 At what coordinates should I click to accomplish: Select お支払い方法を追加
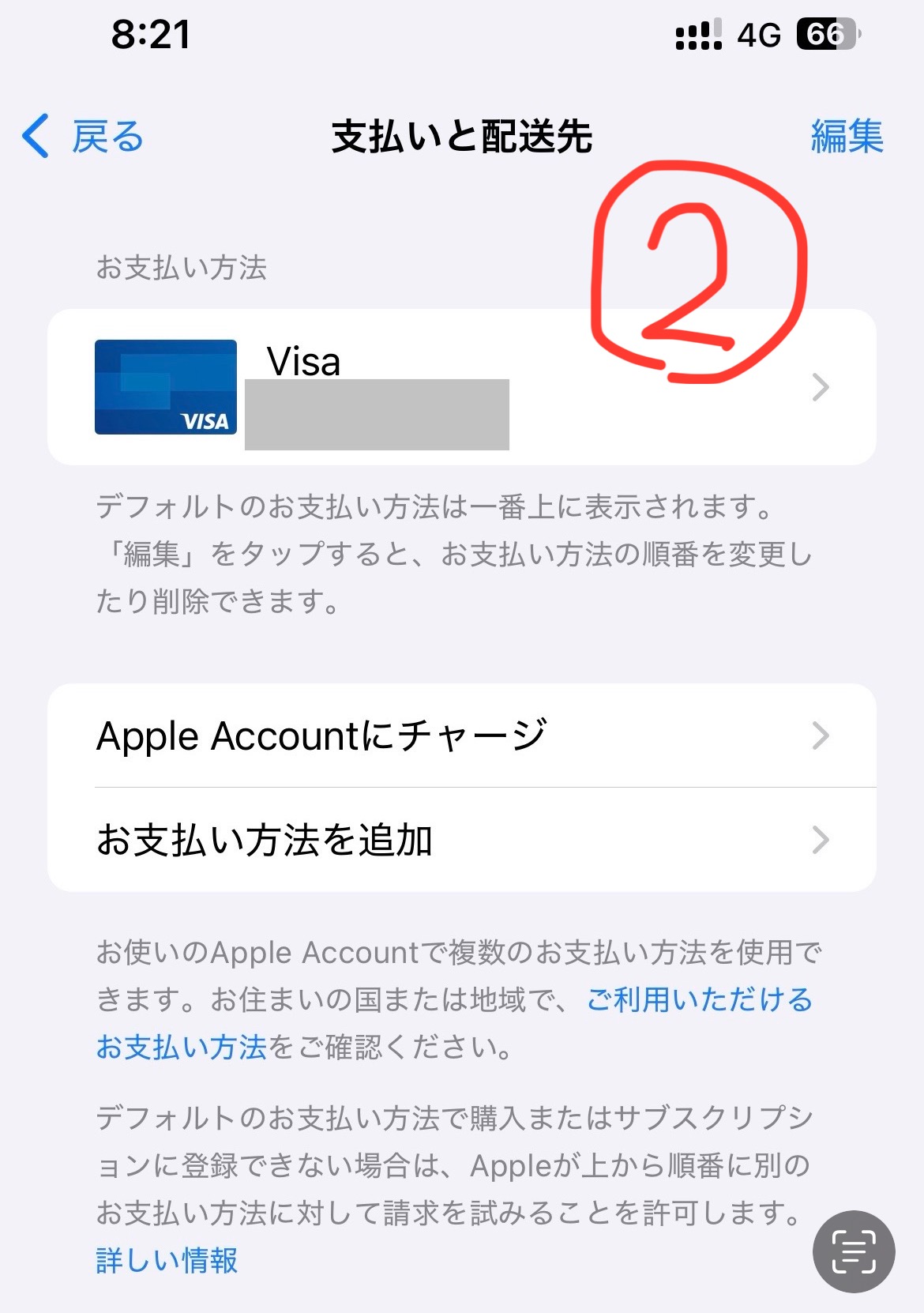coord(461,840)
